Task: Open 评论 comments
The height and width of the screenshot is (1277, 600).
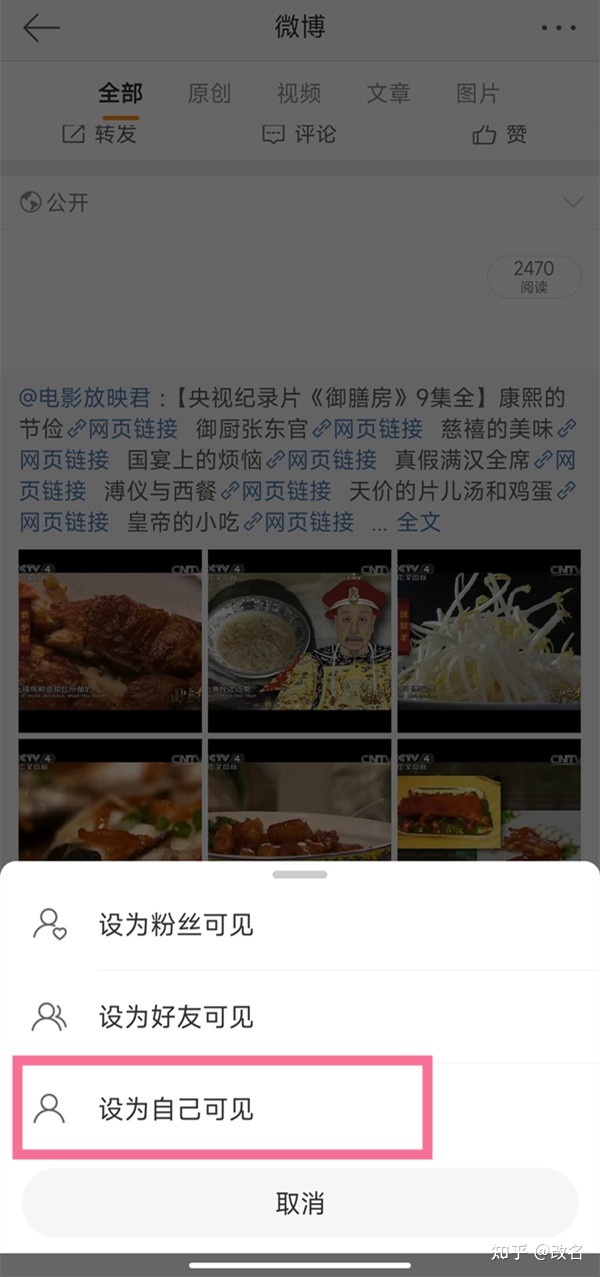Action: 299,134
